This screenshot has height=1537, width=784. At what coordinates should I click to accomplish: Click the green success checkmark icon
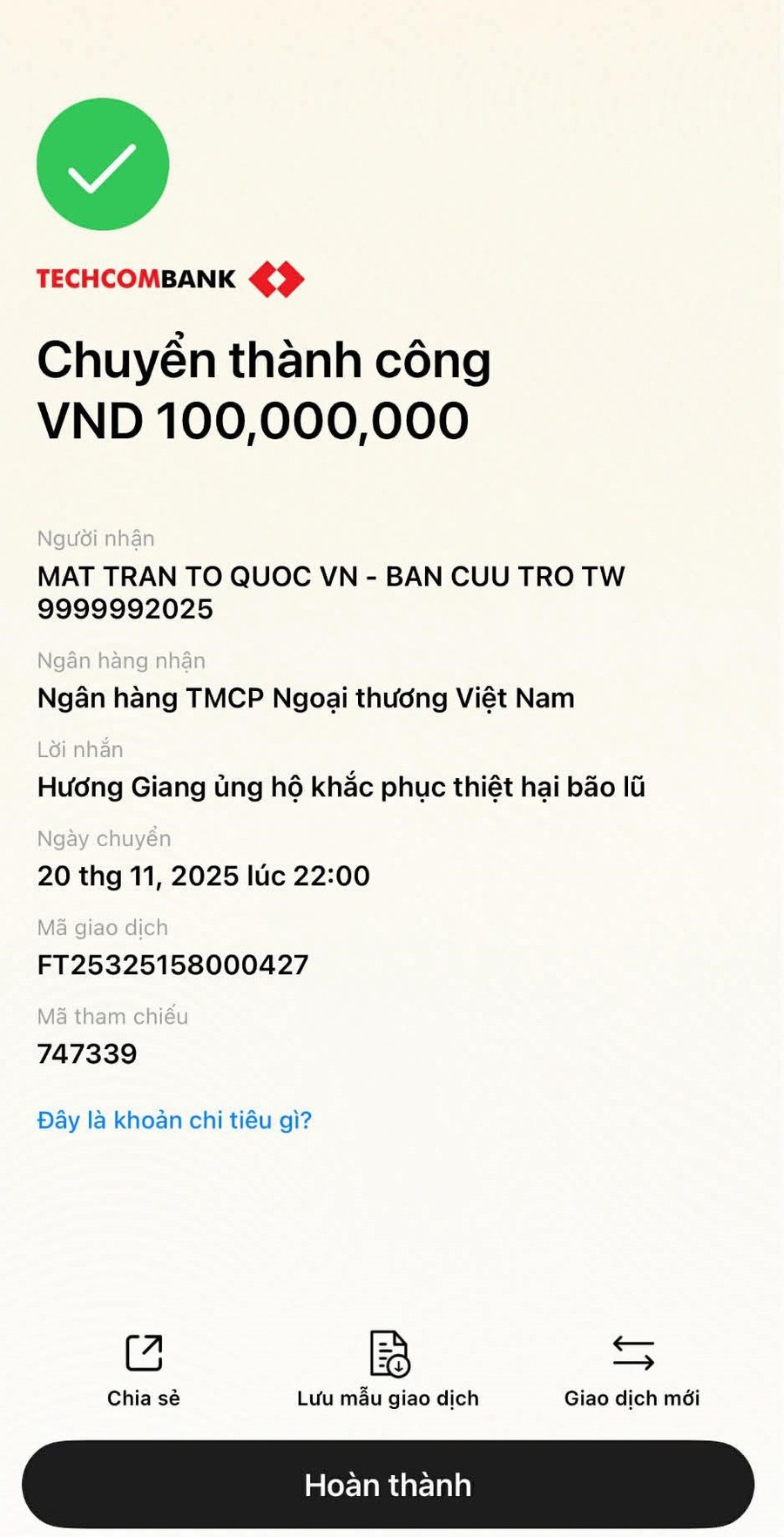pos(103,164)
